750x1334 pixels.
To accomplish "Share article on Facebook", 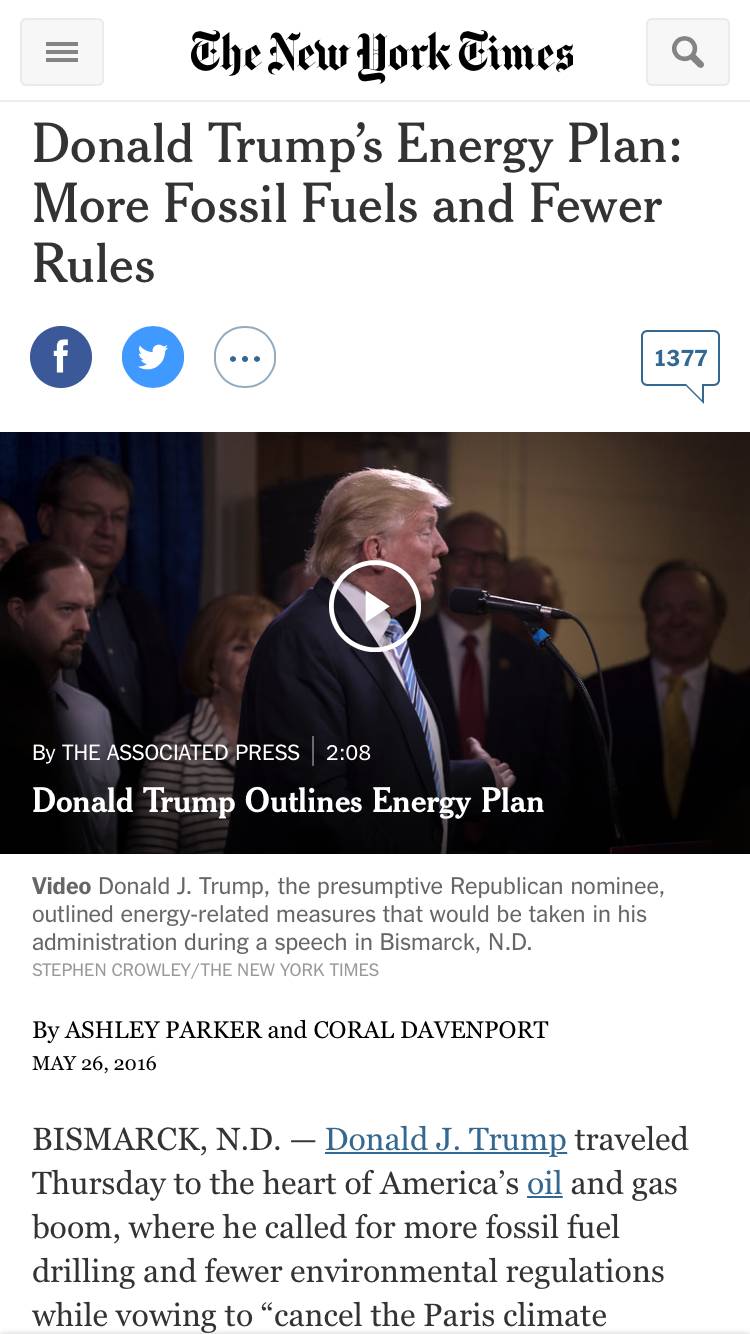I will (61, 357).
